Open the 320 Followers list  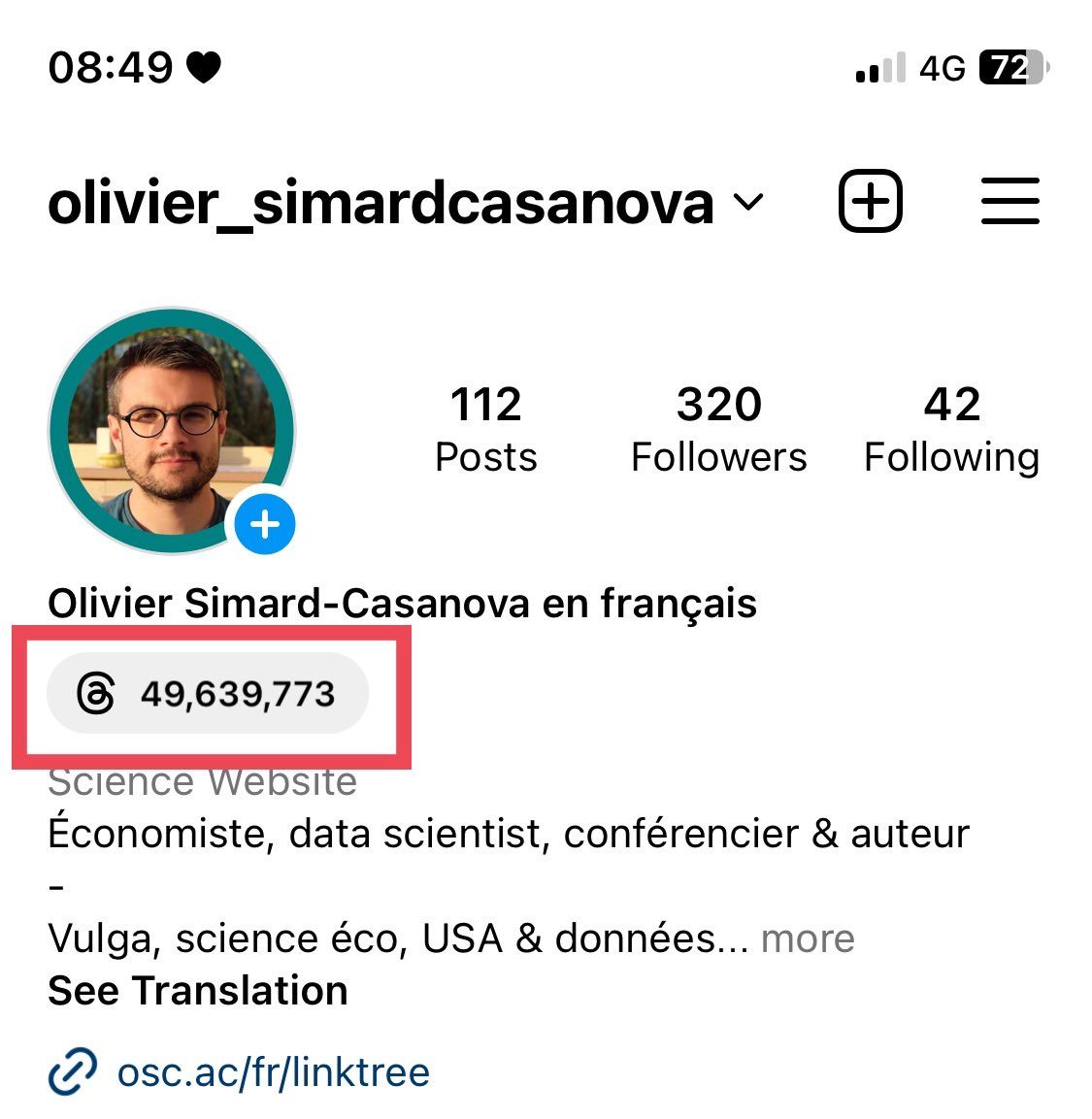coord(718,428)
